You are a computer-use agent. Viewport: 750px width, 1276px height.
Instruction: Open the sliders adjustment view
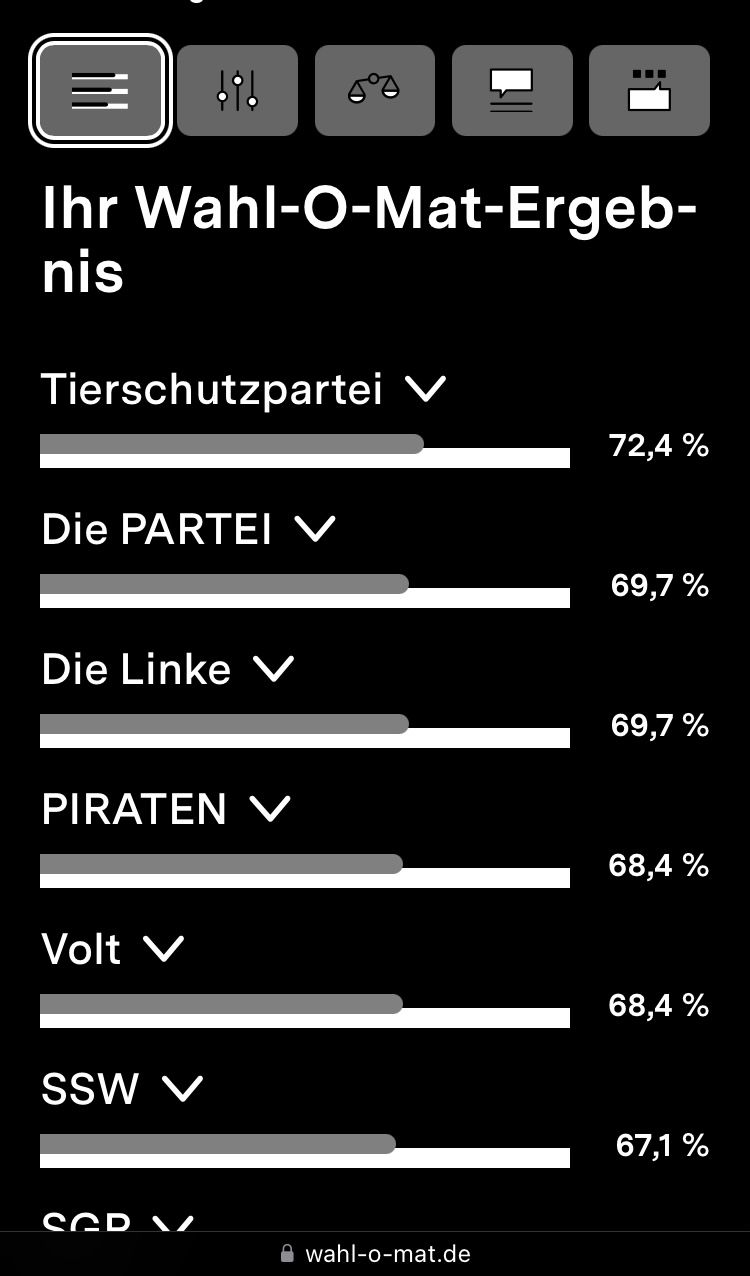pos(237,91)
